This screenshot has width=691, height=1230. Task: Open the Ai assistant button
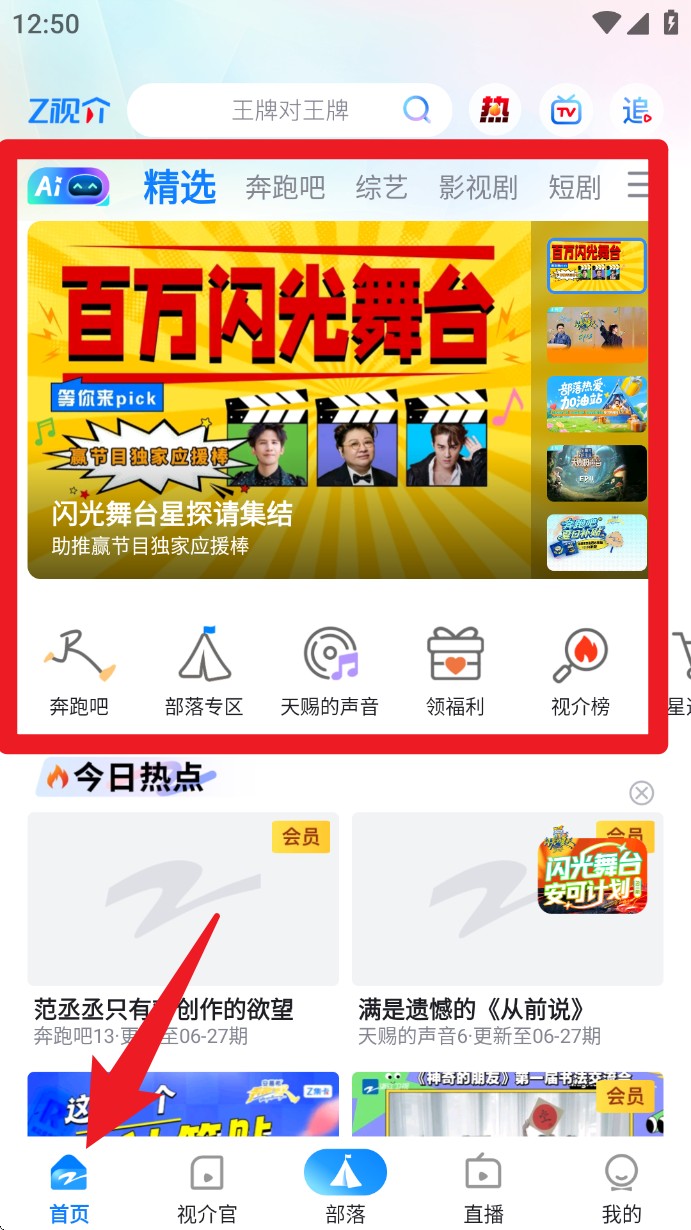point(68,186)
